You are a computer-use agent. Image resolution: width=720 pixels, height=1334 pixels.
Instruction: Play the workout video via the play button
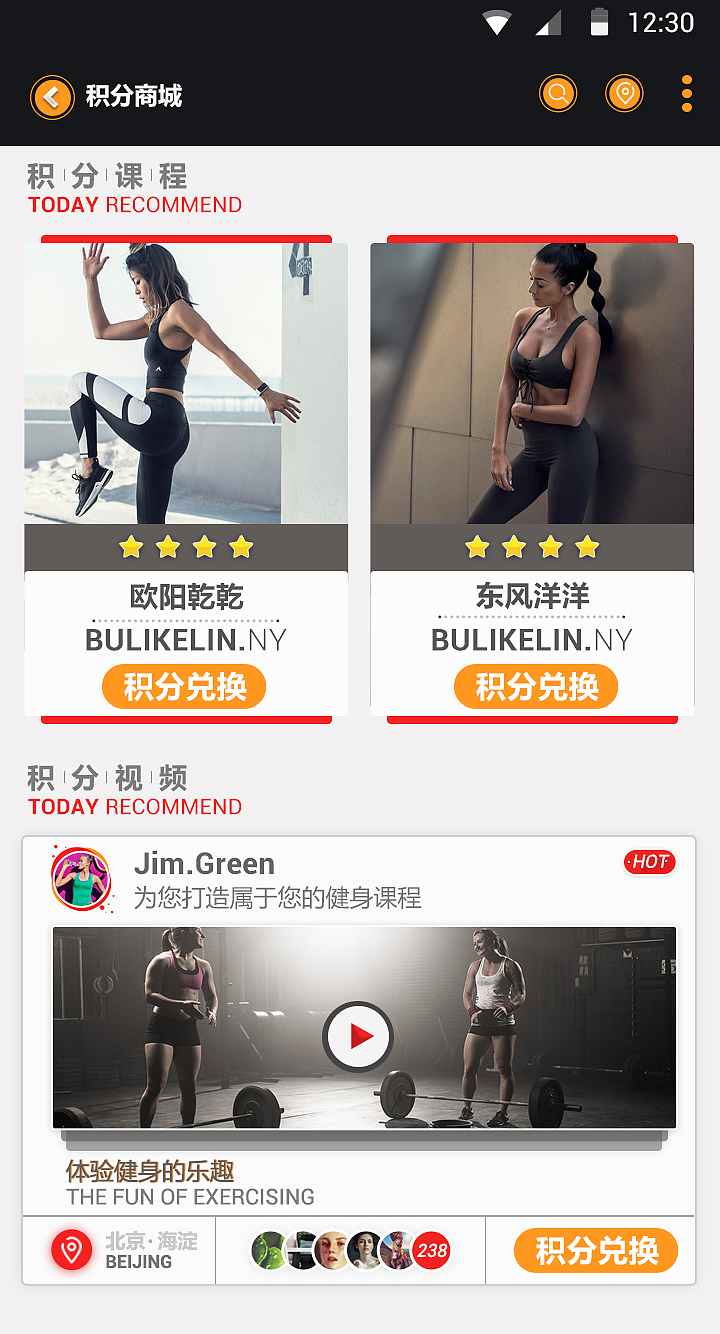click(358, 1037)
